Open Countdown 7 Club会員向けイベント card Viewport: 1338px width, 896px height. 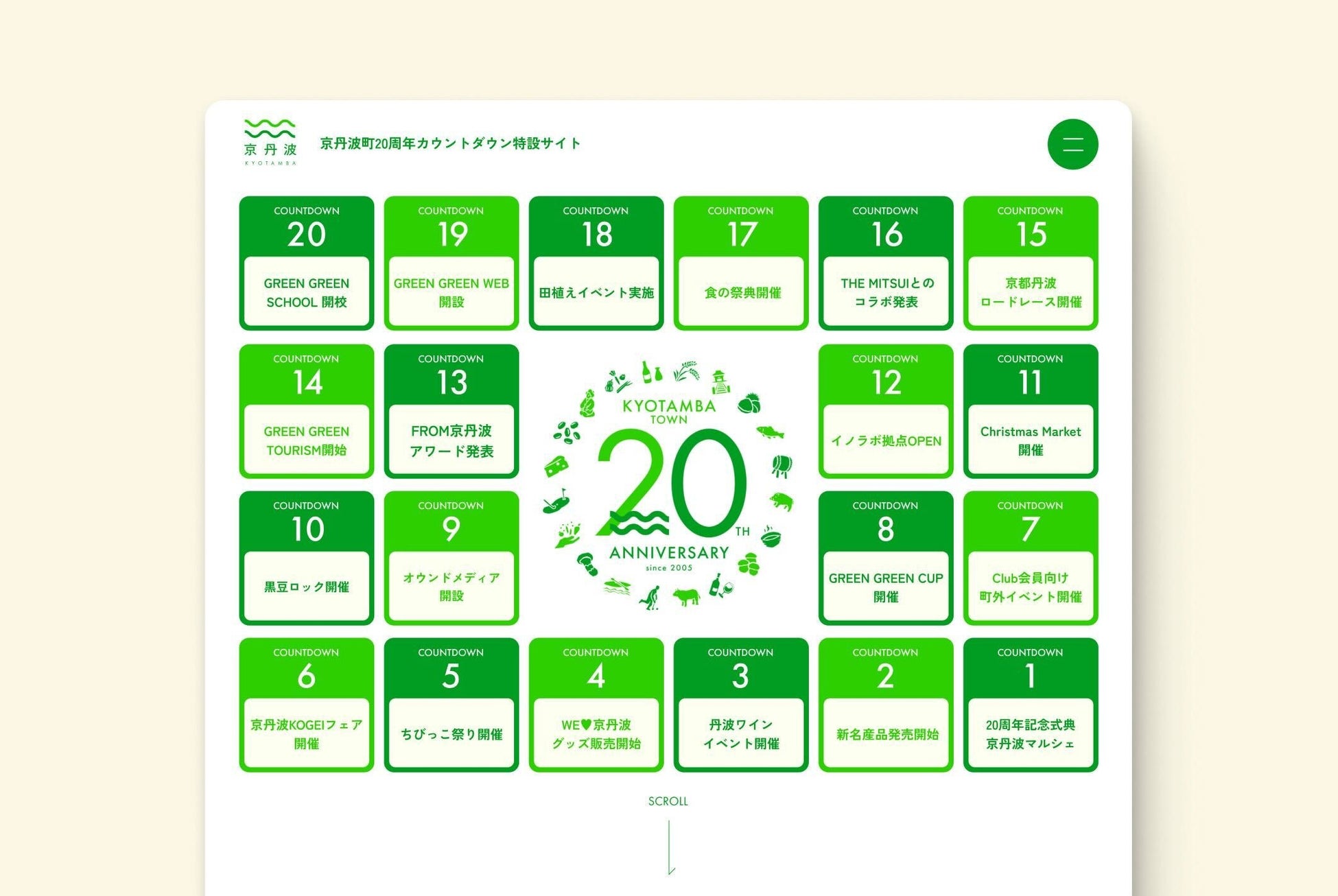(1031, 558)
